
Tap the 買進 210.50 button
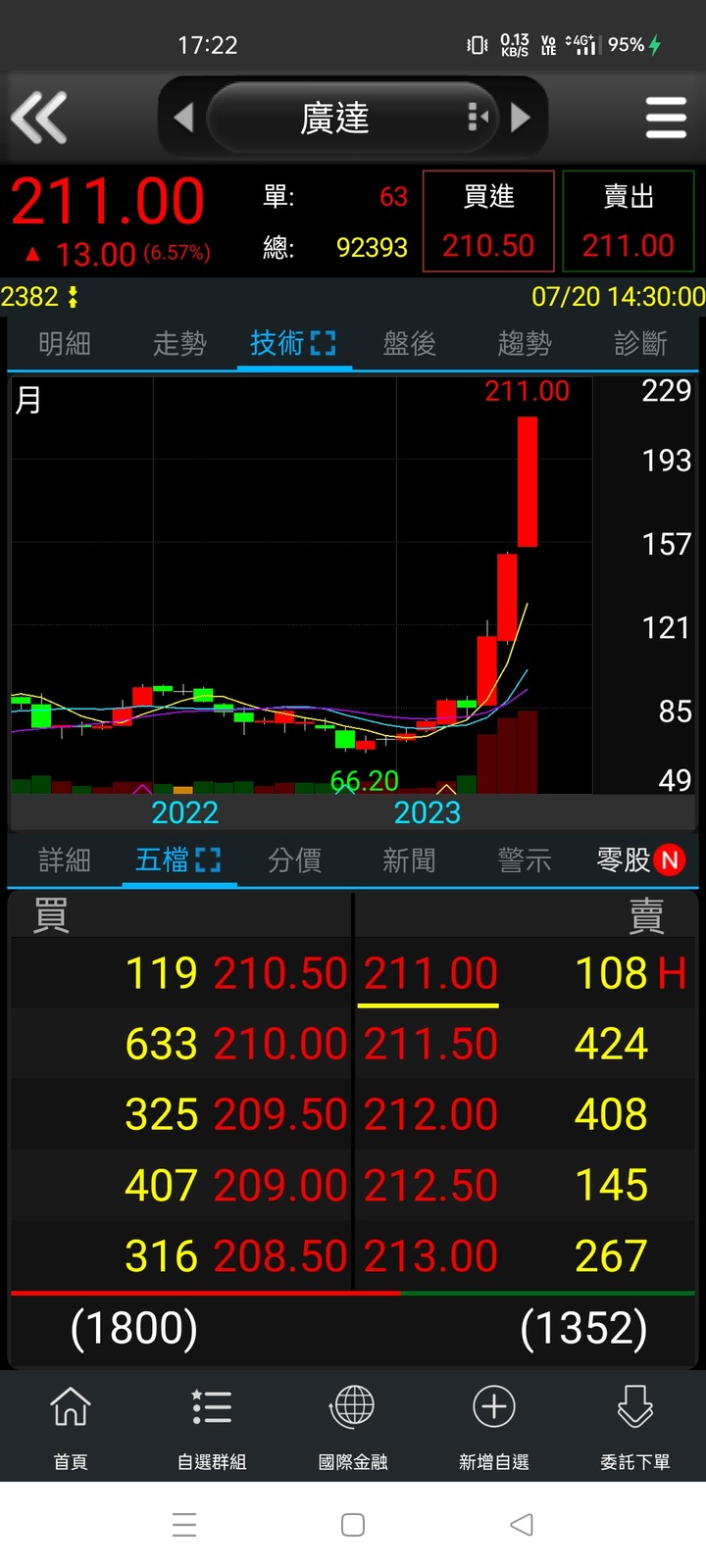click(488, 220)
